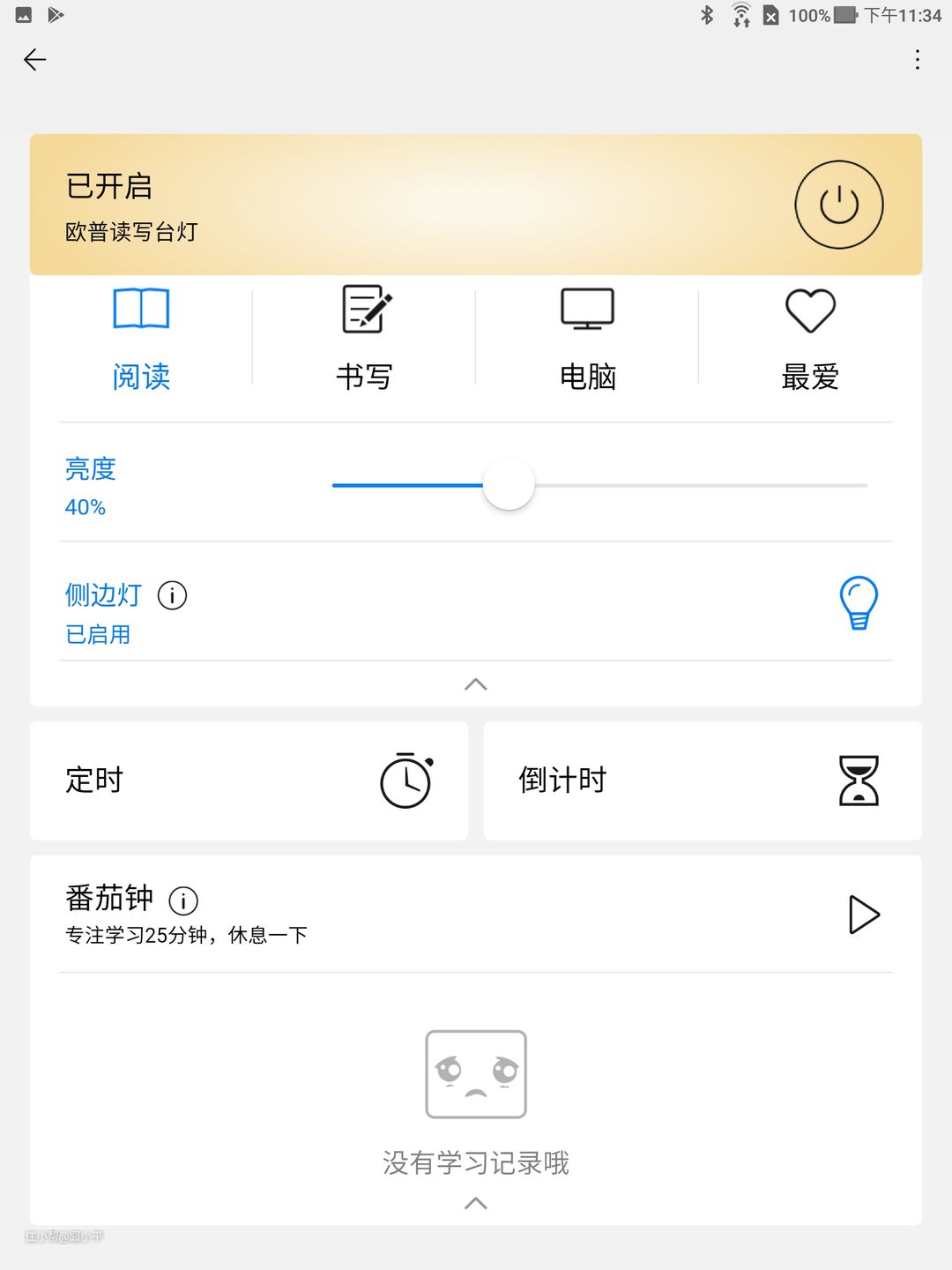Select the 最爱 favorite mode

pos(810,339)
